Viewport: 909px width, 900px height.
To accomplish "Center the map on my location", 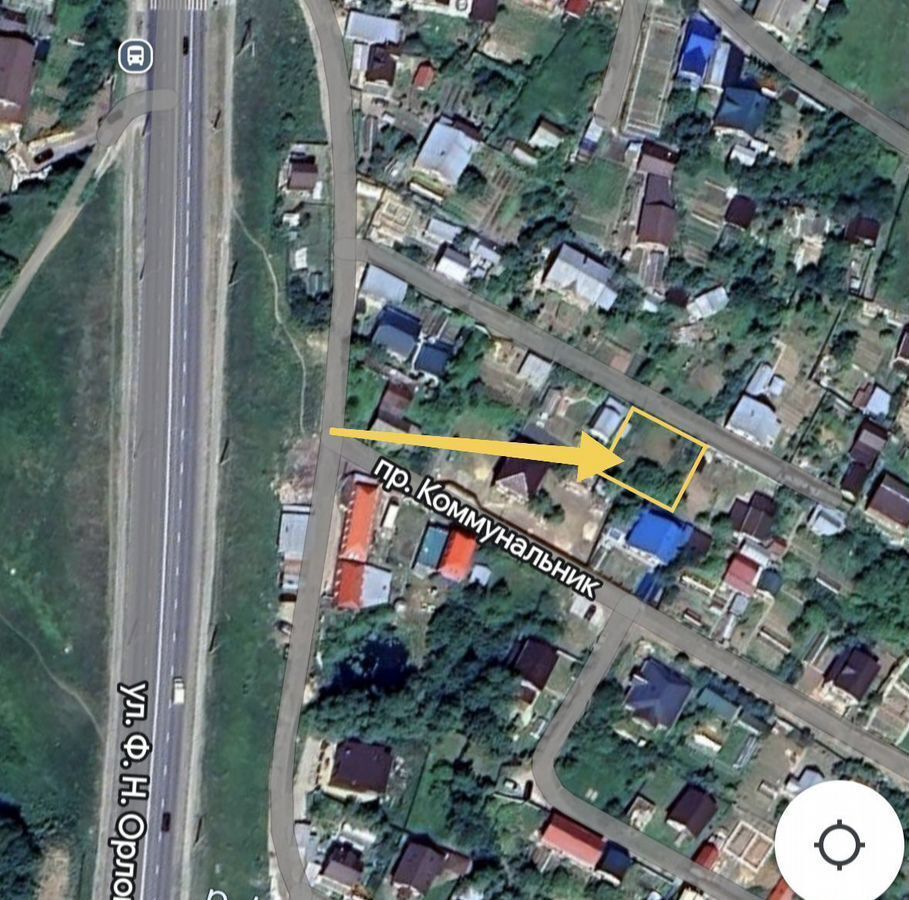I will click(x=839, y=845).
